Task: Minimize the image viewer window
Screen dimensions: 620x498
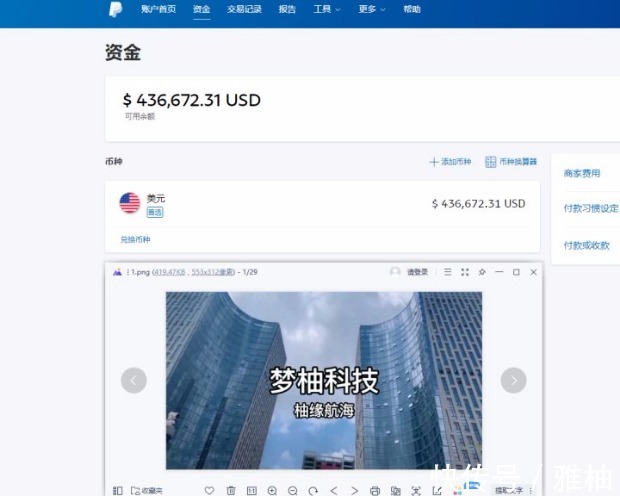Action: [499, 272]
